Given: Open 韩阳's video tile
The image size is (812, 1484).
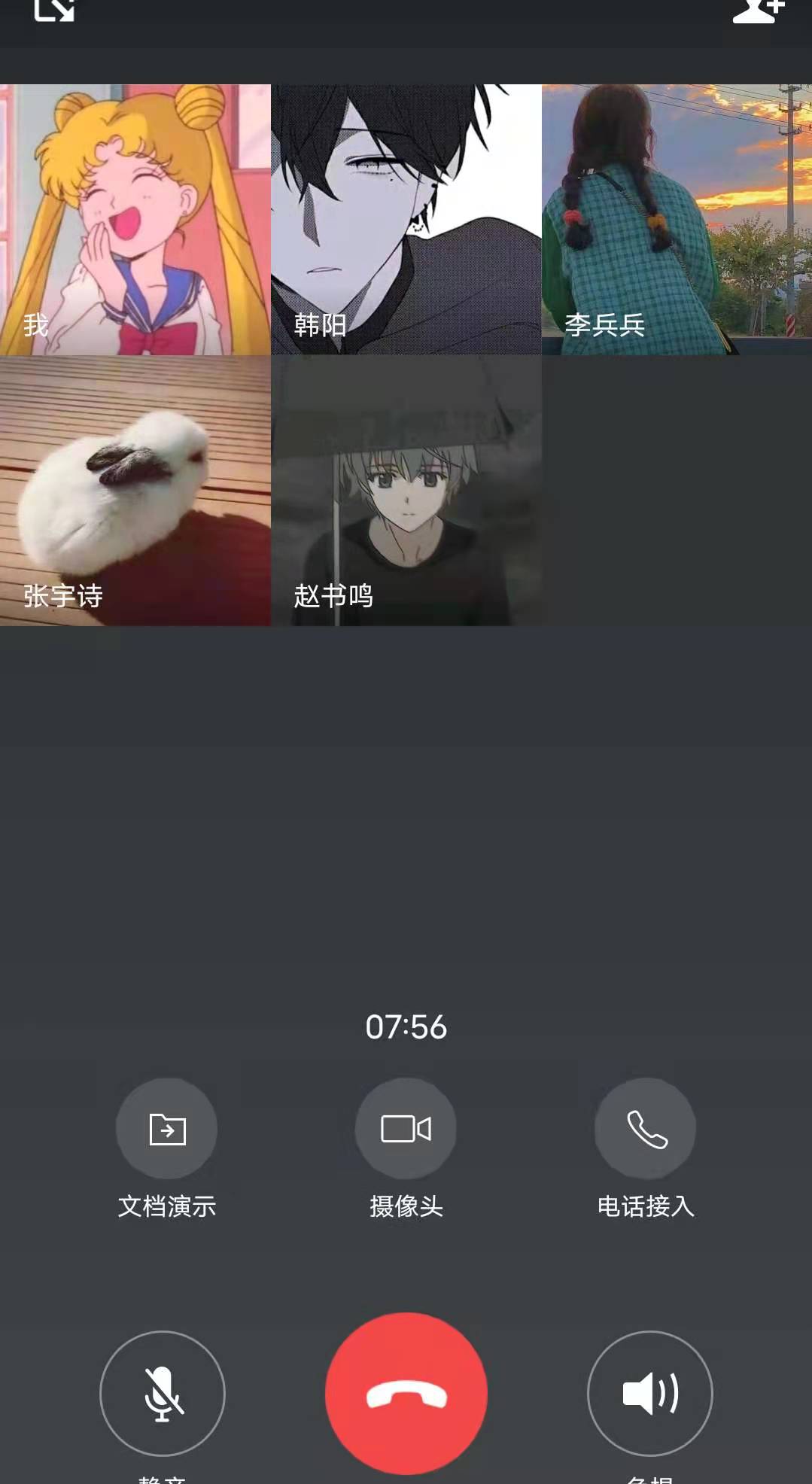Looking at the screenshot, I should coord(406,219).
